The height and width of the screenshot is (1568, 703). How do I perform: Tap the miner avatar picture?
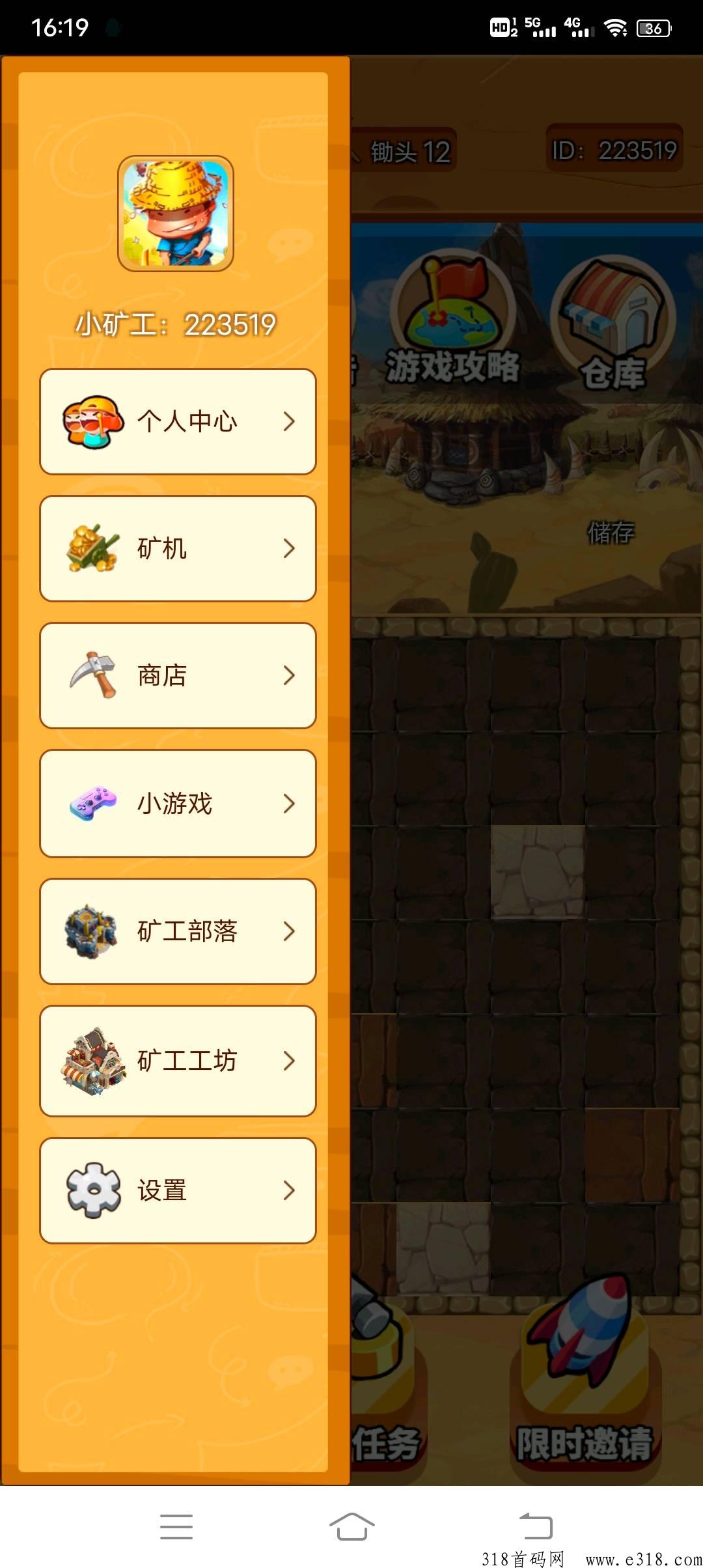(x=176, y=214)
